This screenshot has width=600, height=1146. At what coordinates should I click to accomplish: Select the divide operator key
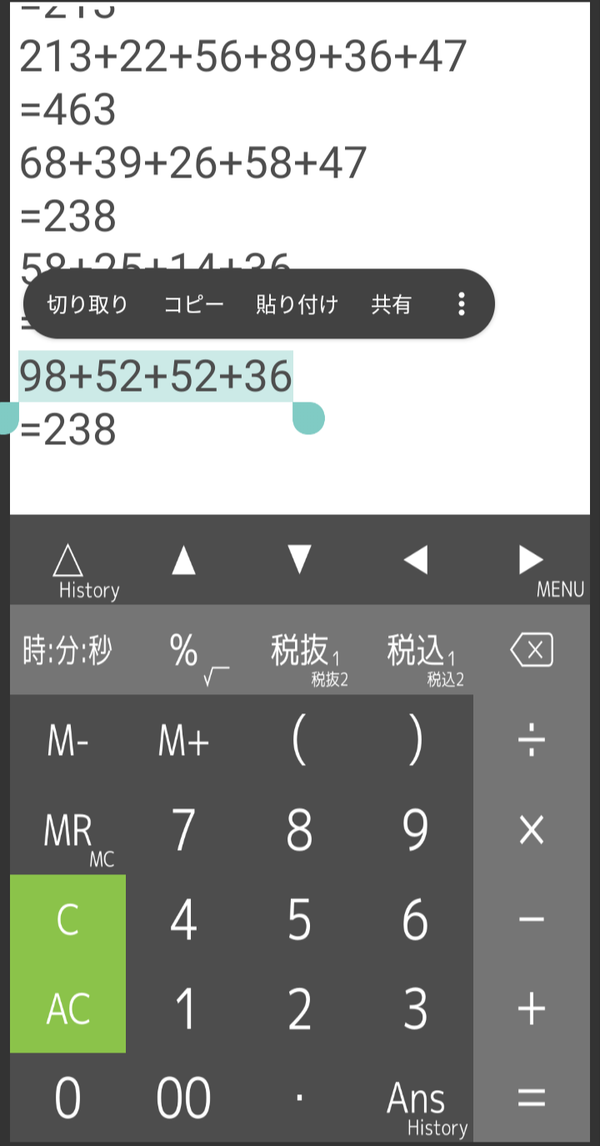(531, 740)
